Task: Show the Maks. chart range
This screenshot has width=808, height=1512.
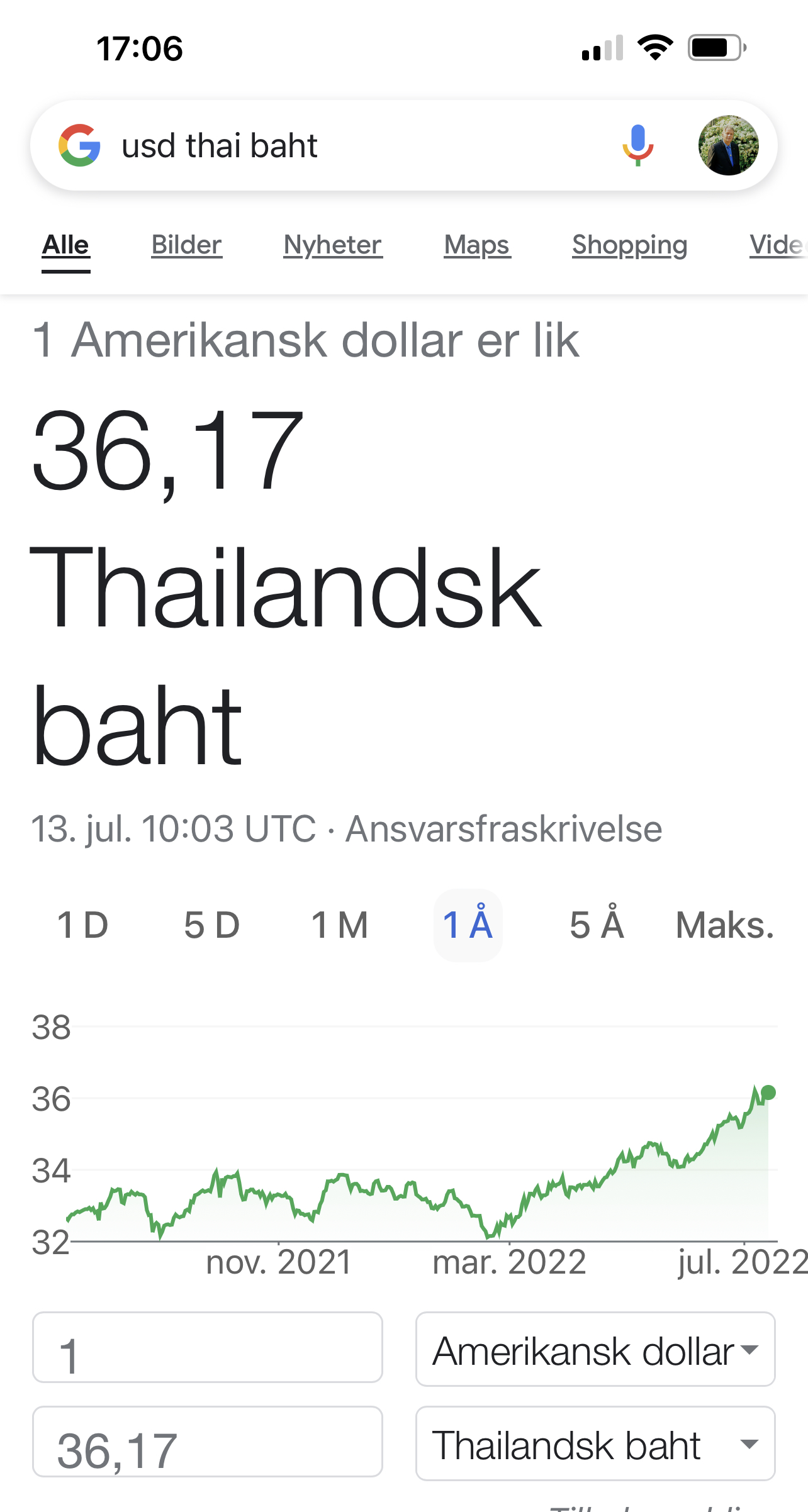Action: pyautogui.click(x=725, y=925)
